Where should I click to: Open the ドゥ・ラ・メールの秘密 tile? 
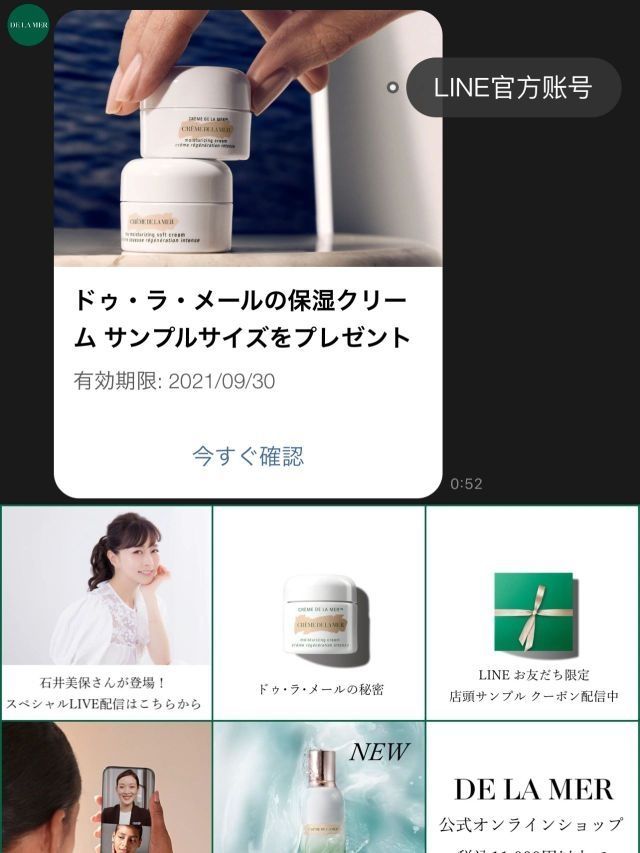320,612
